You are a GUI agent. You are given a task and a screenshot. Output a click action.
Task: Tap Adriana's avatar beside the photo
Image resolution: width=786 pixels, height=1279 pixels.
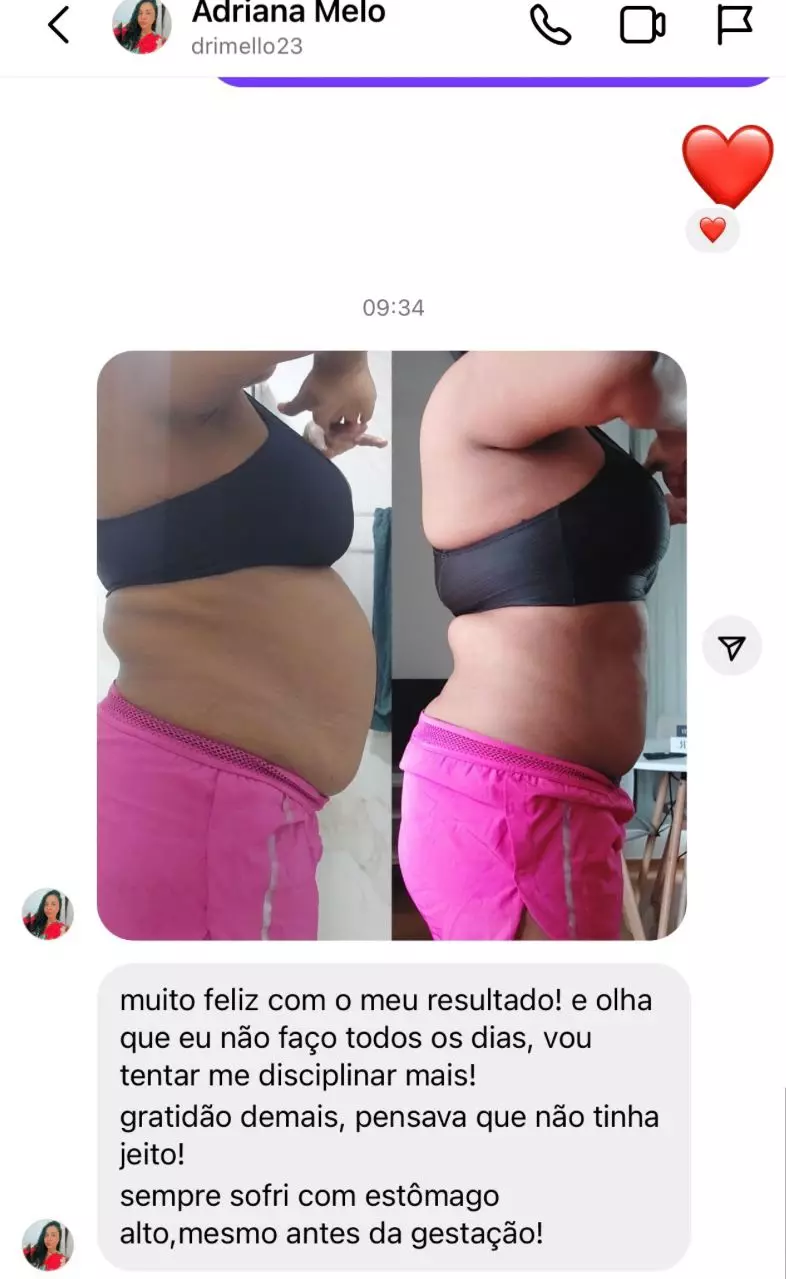(48, 914)
